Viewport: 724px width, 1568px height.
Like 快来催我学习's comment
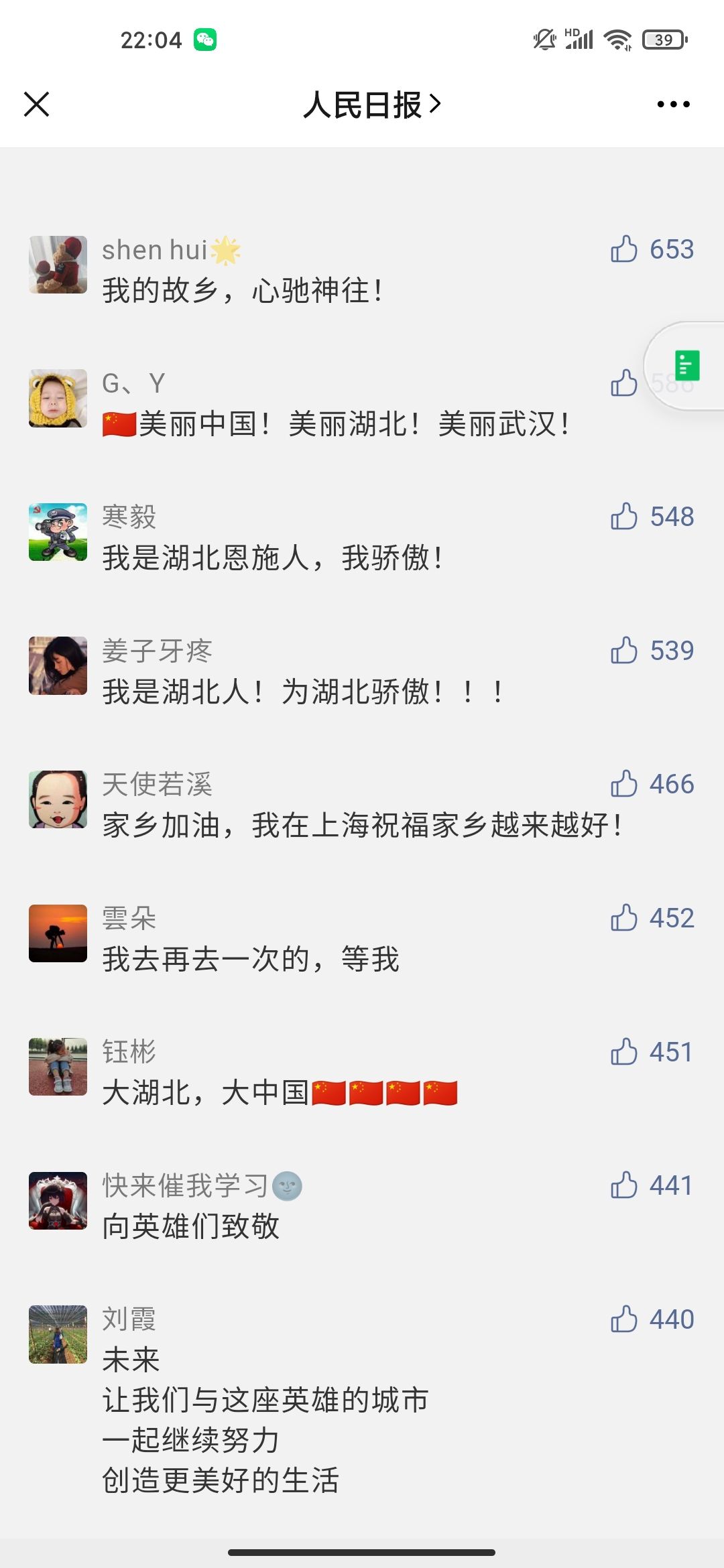(624, 1185)
